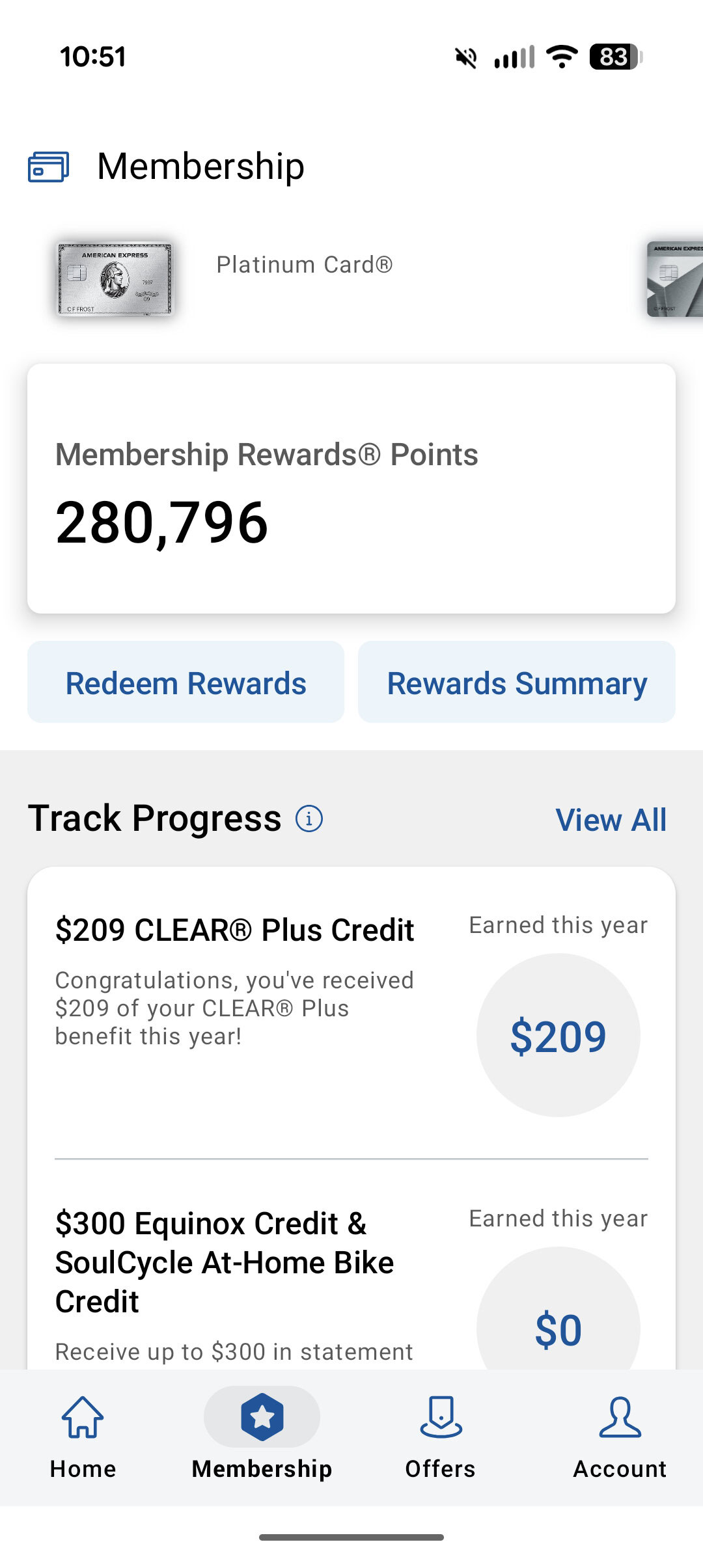This screenshot has width=703, height=1568.
Task: Click the card icon beside Membership header
Action: [x=49, y=166]
